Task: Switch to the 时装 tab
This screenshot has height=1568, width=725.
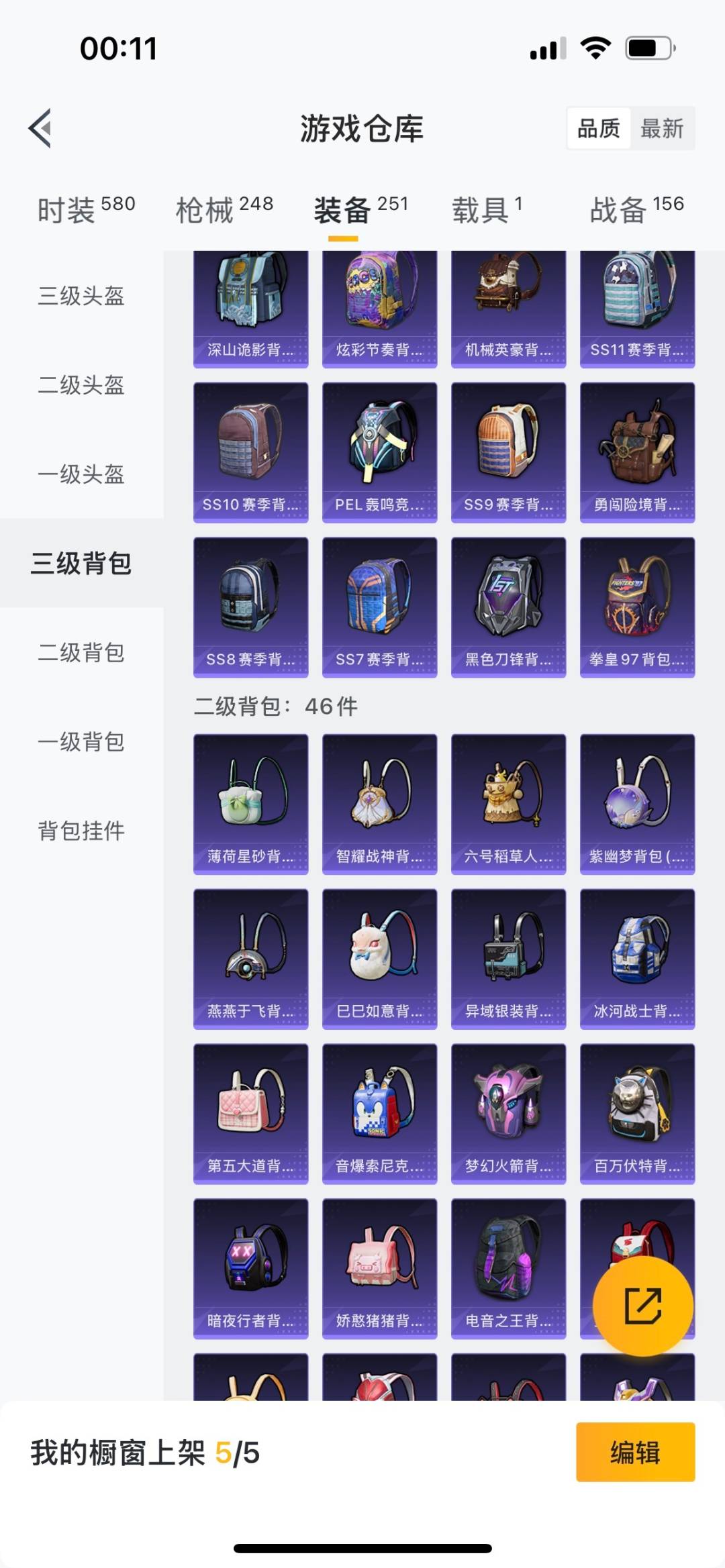Action: (86, 210)
